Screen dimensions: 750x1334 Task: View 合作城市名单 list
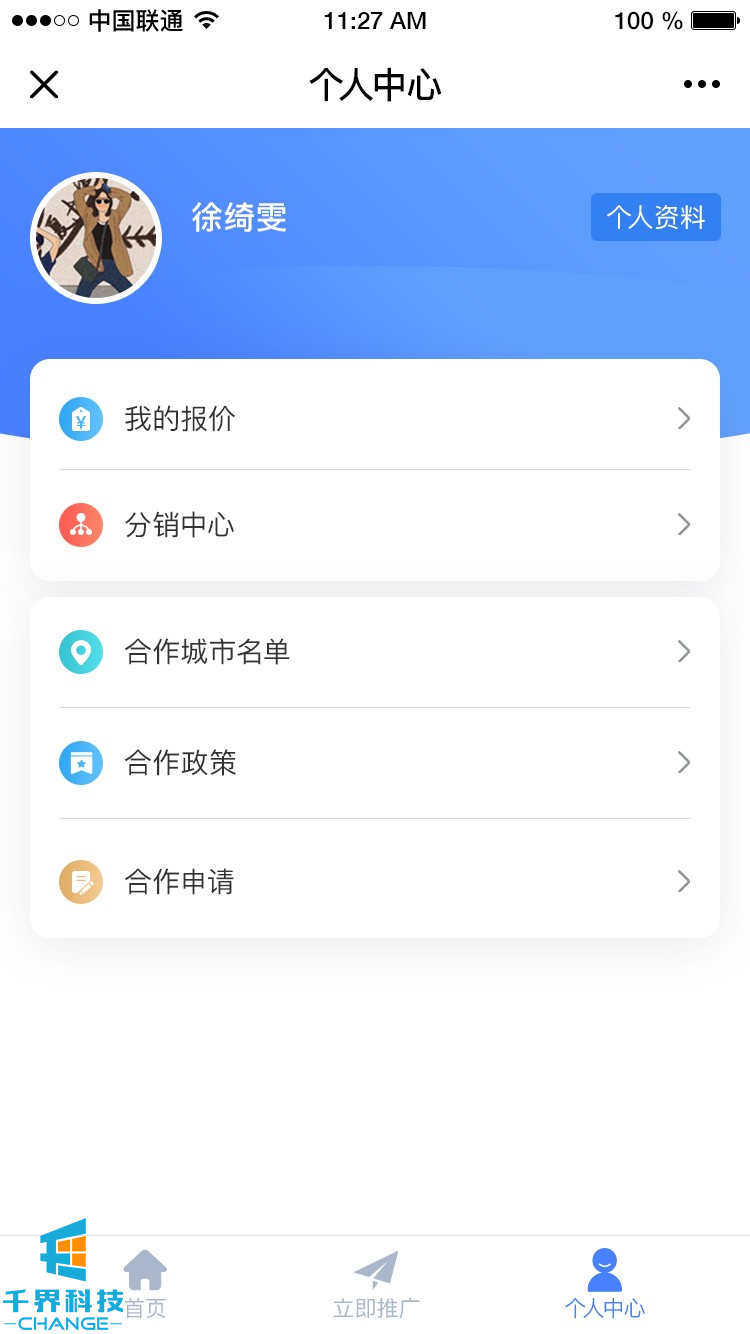click(375, 652)
